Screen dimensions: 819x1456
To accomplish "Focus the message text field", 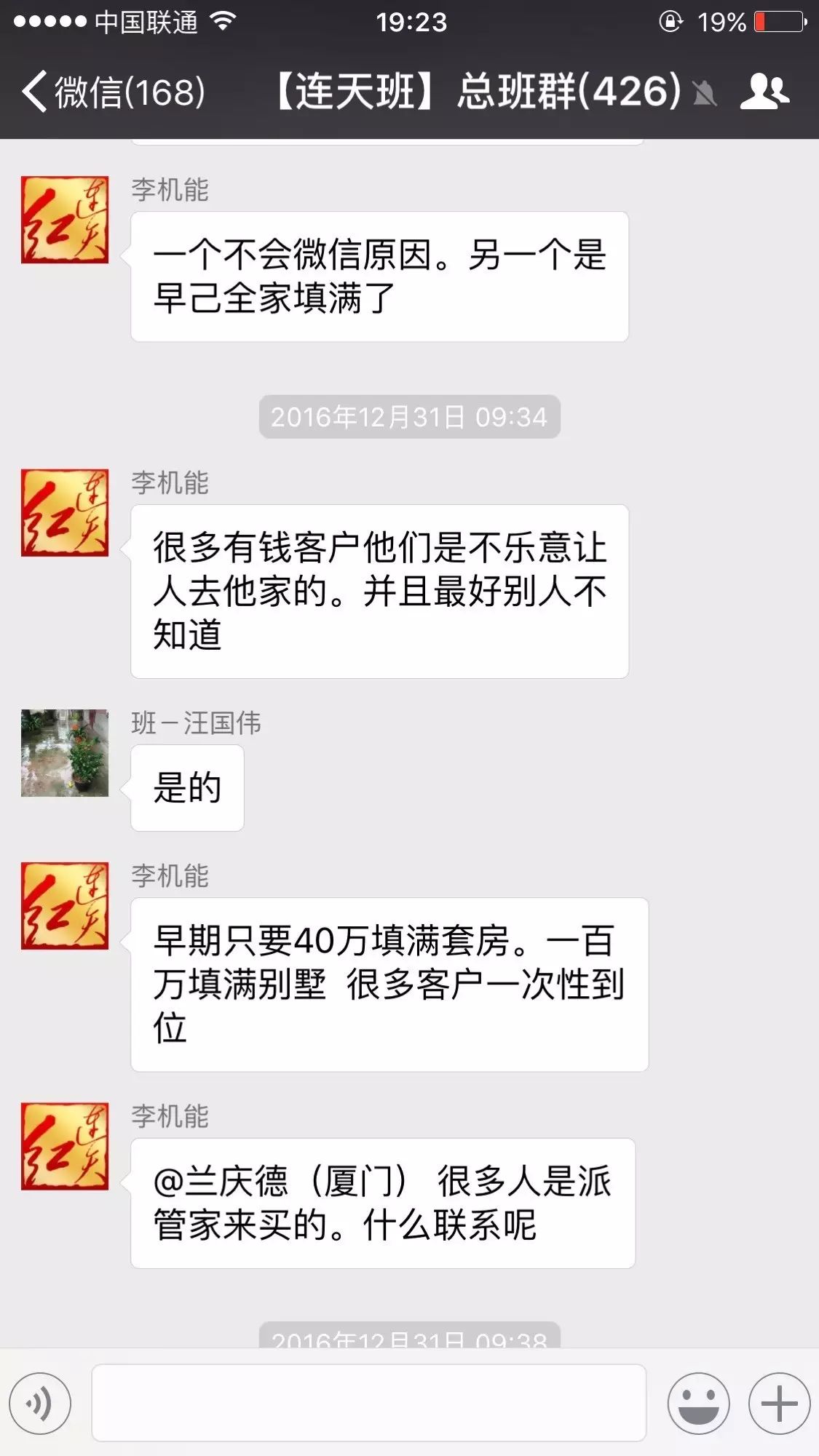I will pos(368,1403).
